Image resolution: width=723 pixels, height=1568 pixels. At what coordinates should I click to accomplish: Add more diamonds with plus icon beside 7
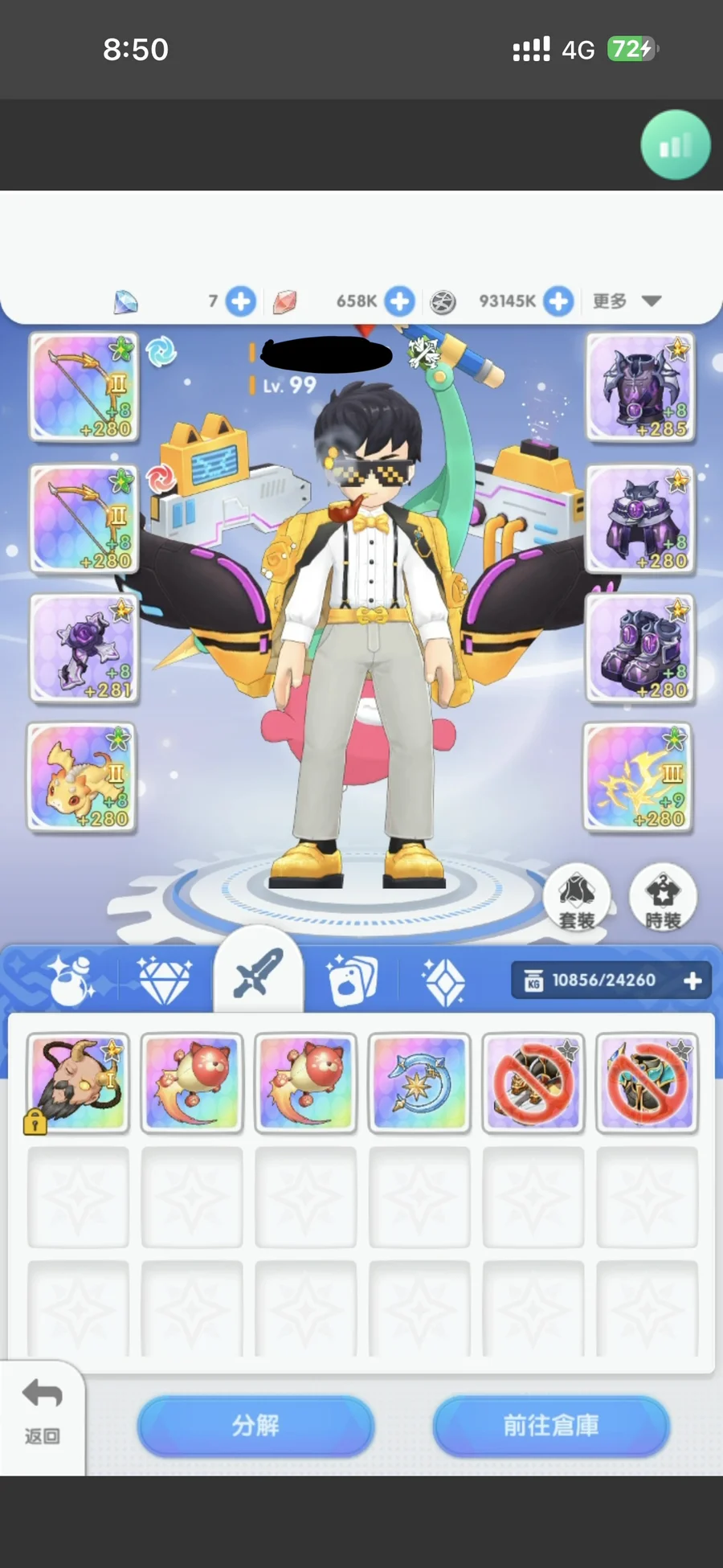point(240,301)
